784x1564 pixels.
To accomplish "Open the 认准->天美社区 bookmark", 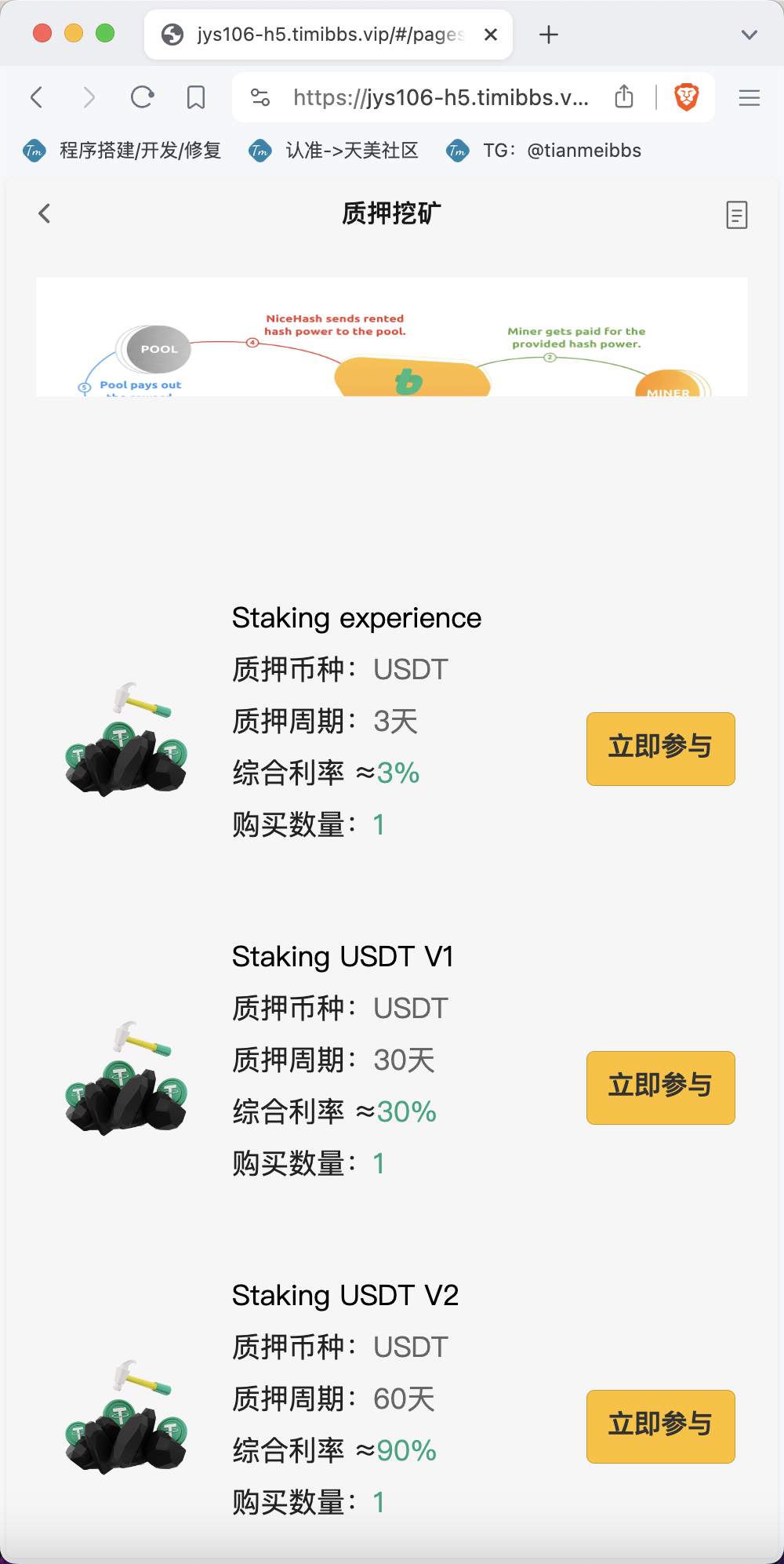I will (x=334, y=151).
